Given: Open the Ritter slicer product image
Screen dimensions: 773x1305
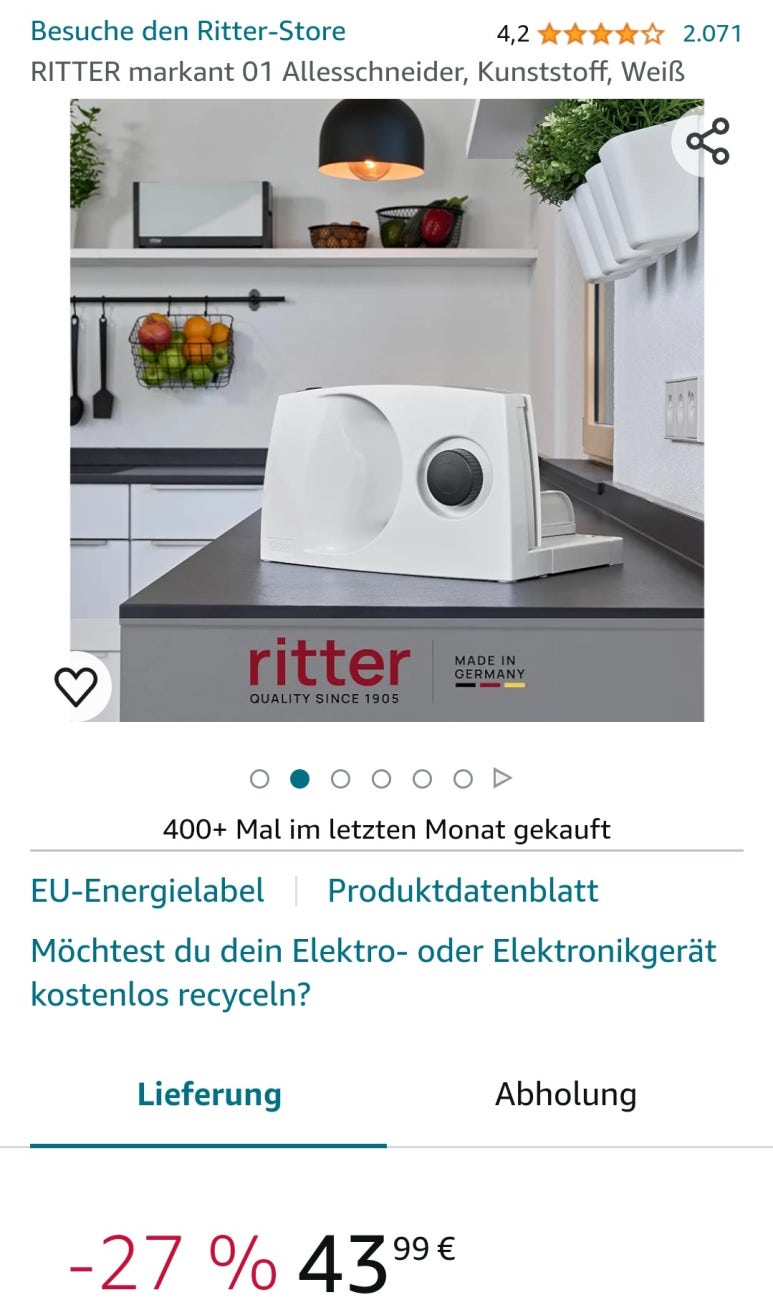Looking at the screenshot, I should click(x=386, y=410).
